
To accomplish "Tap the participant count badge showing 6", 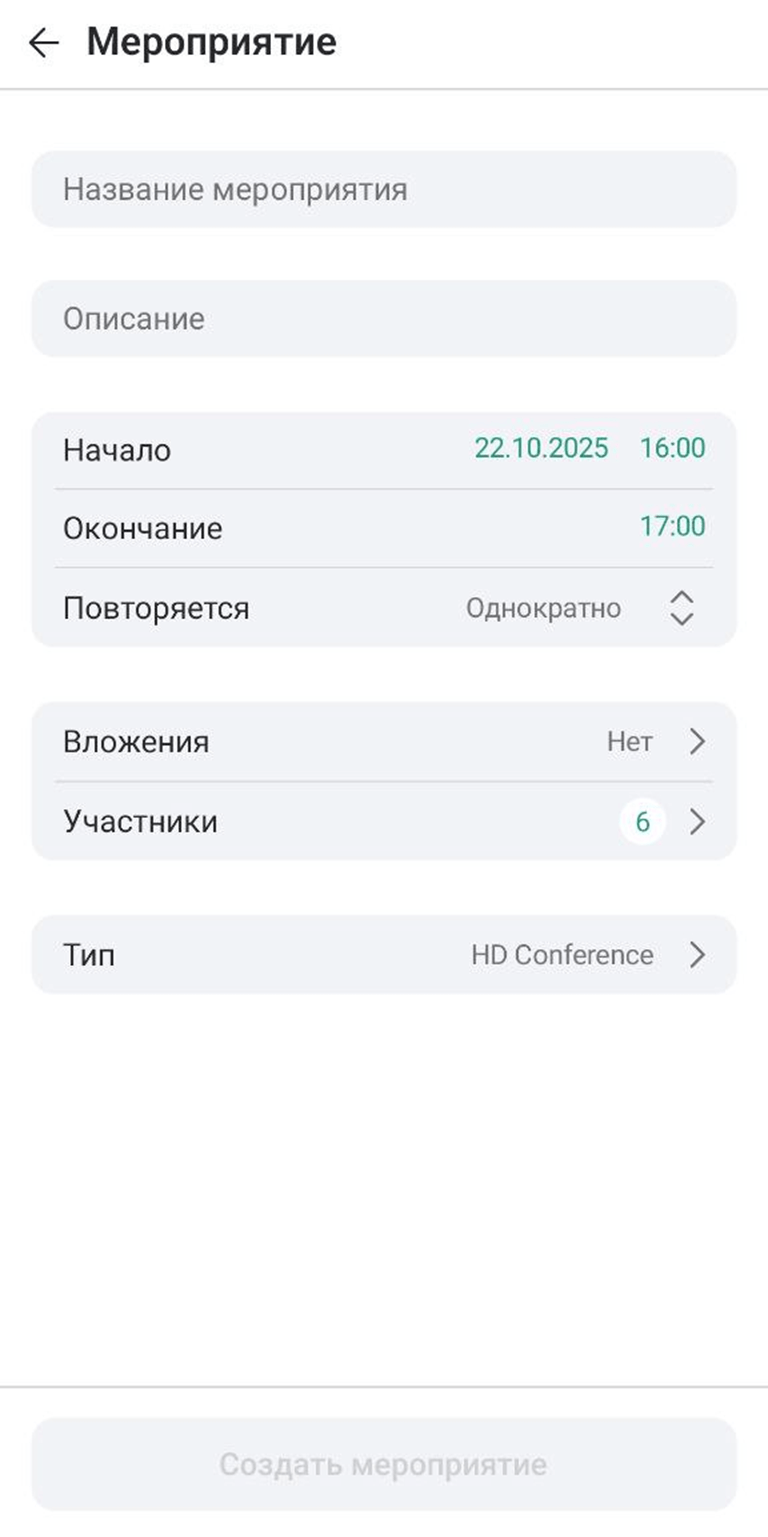I will click(x=644, y=822).
